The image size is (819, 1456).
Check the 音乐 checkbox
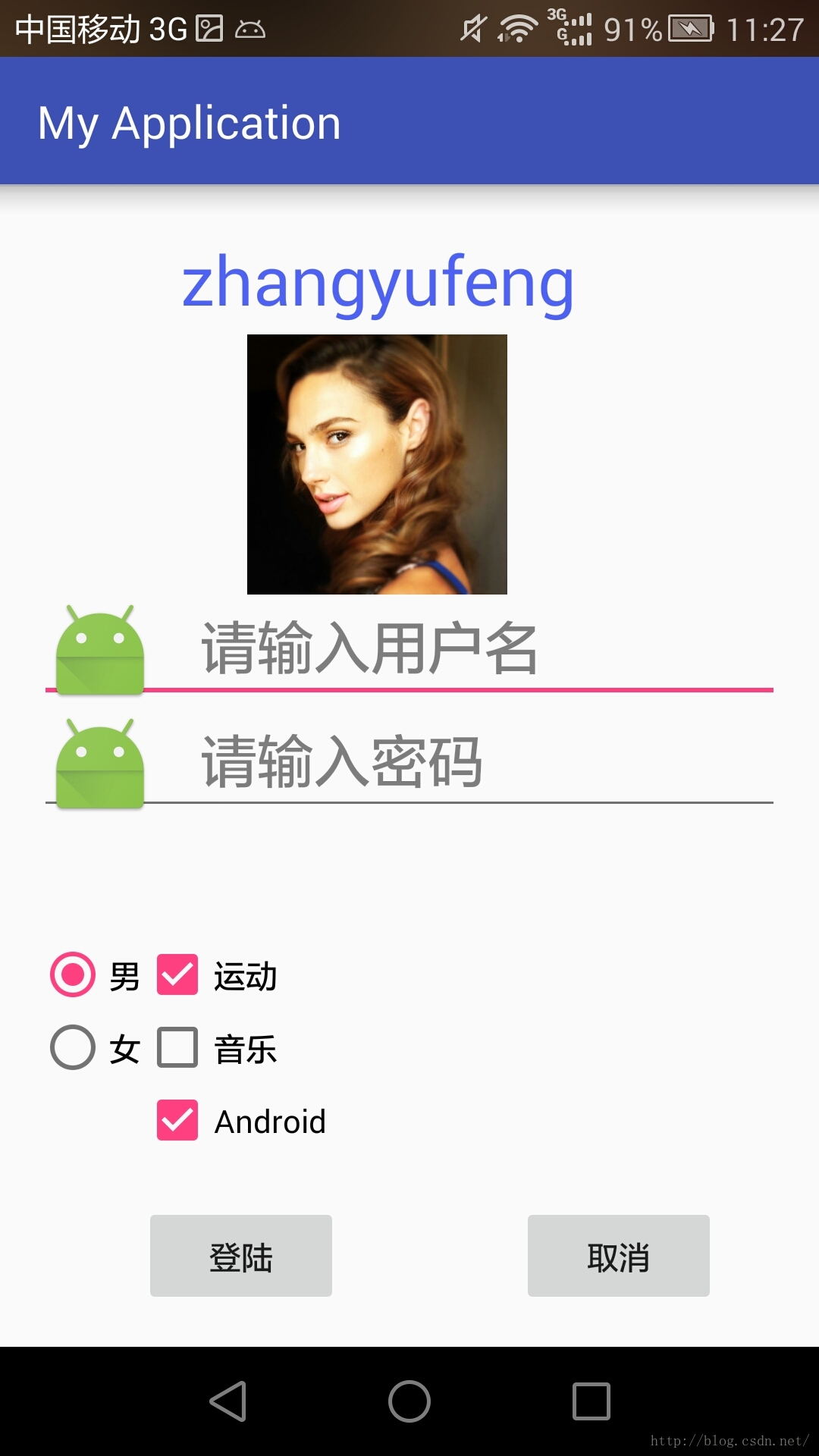(177, 1047)
